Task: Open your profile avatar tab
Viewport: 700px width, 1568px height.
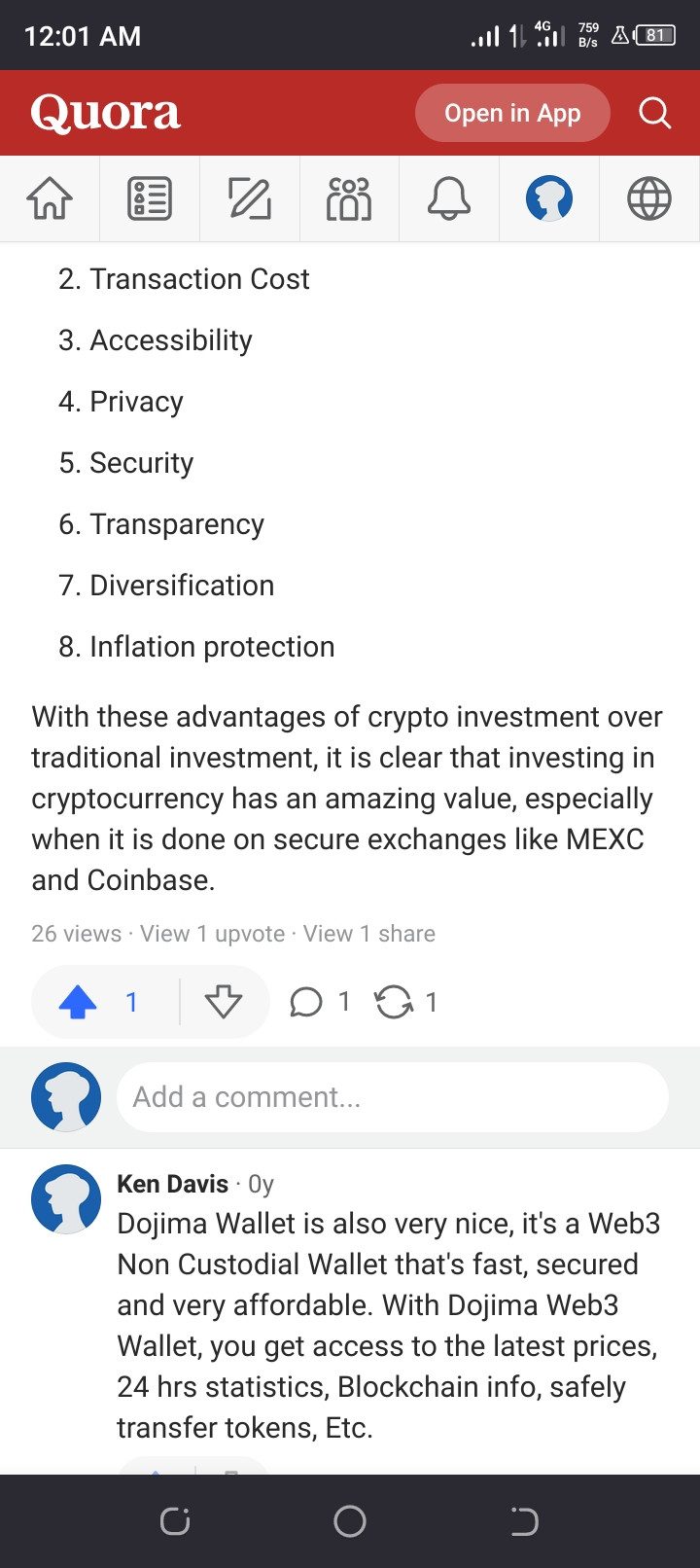Action: pos(549,198)
